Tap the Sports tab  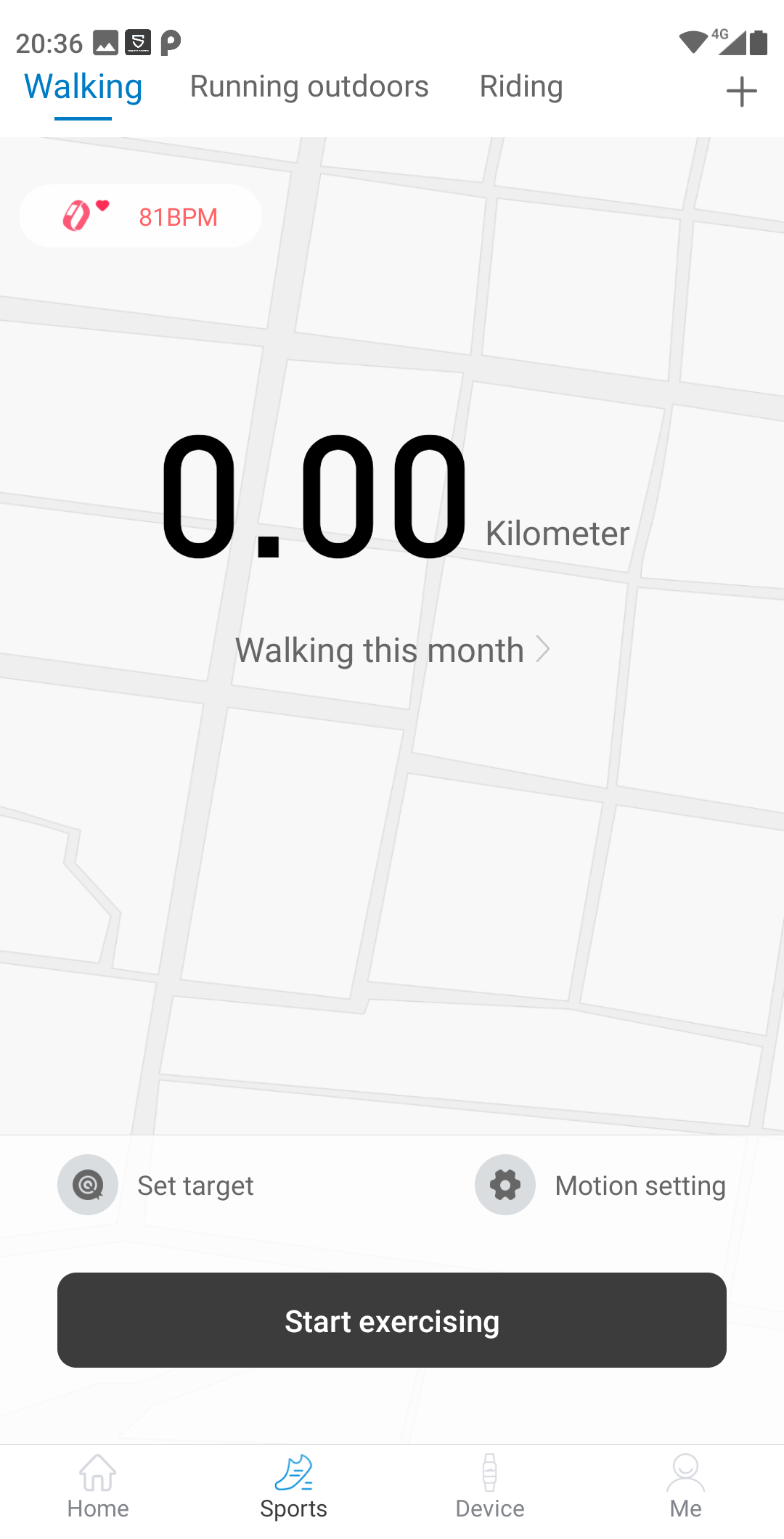coord(294,1487)
